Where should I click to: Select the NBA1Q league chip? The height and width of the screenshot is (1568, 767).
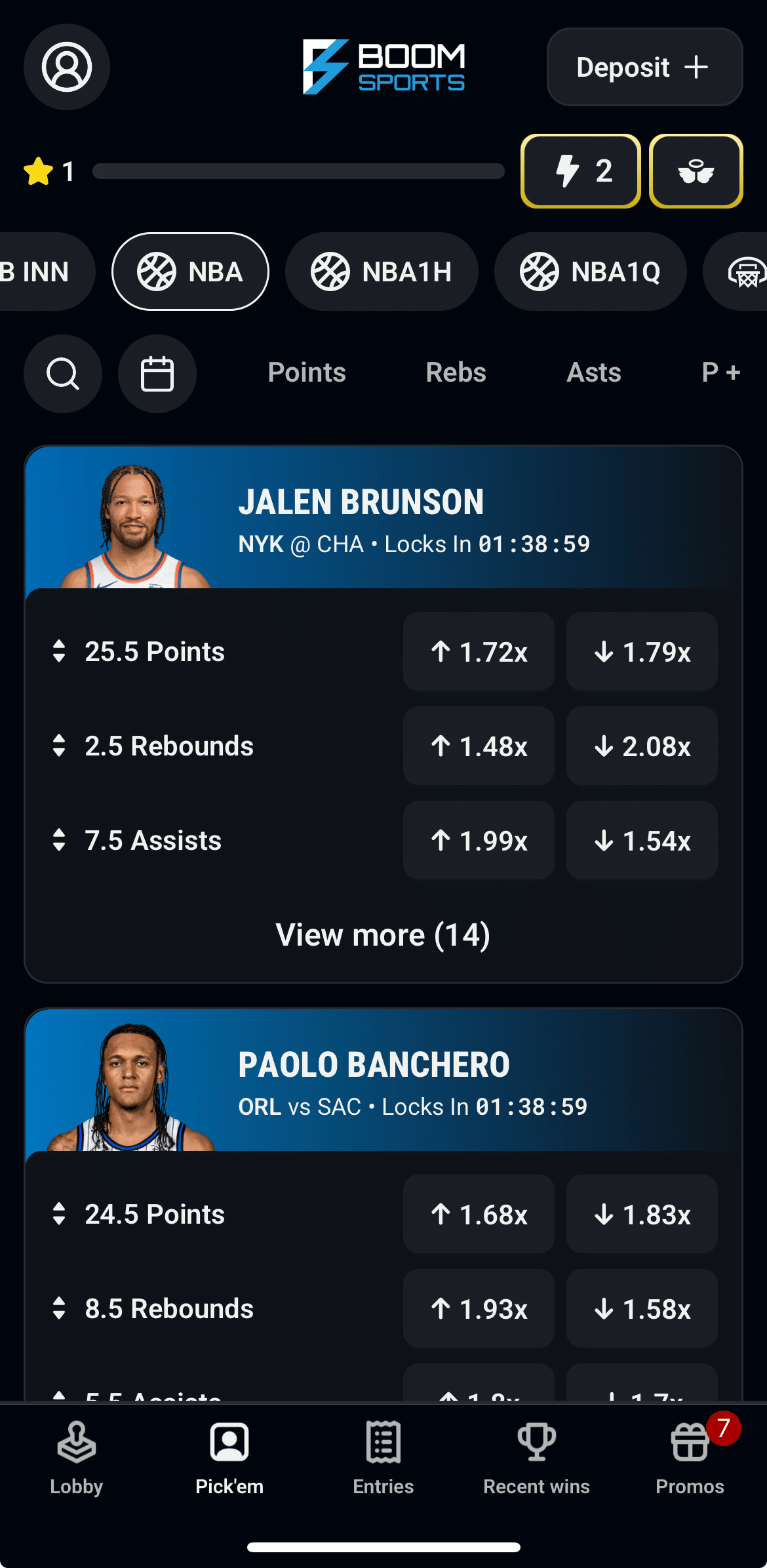(590, 271)
